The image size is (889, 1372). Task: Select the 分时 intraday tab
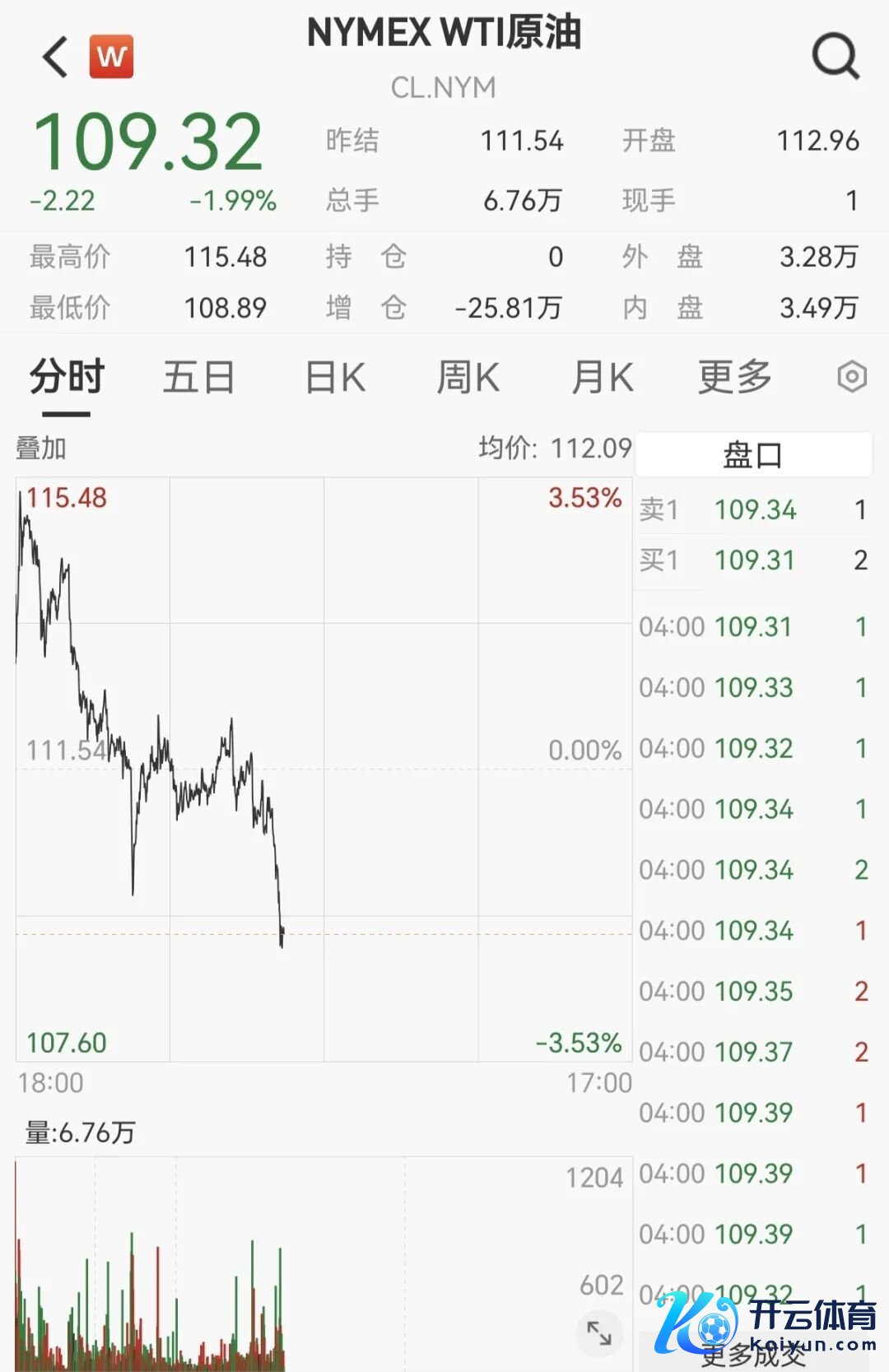pos(67,379)
